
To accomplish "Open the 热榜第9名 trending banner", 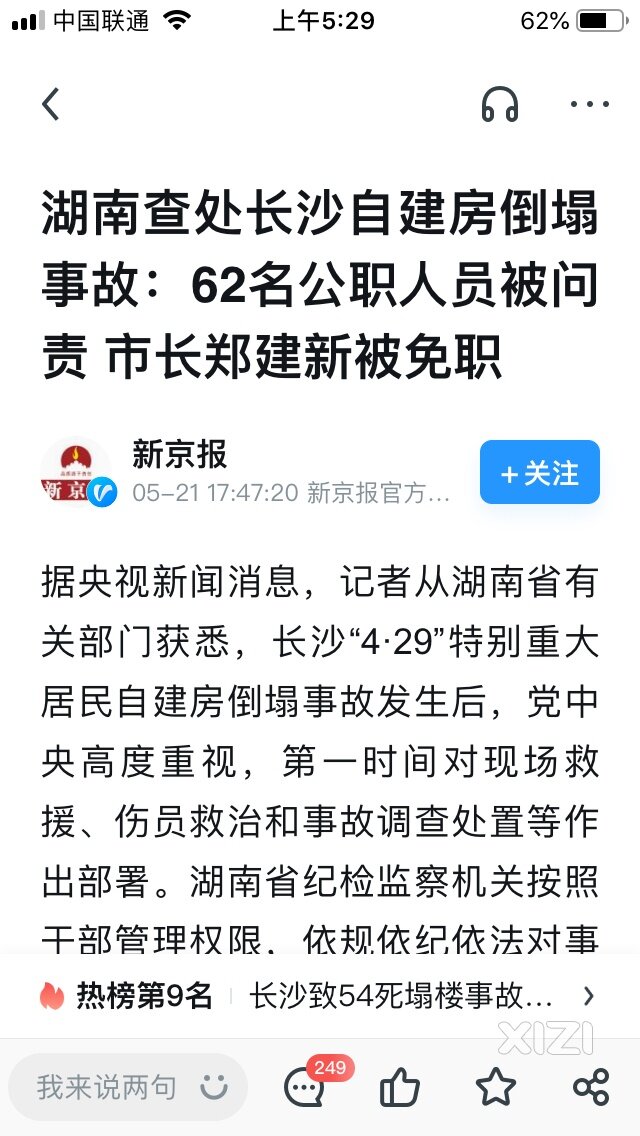I will tap(319, 995).
